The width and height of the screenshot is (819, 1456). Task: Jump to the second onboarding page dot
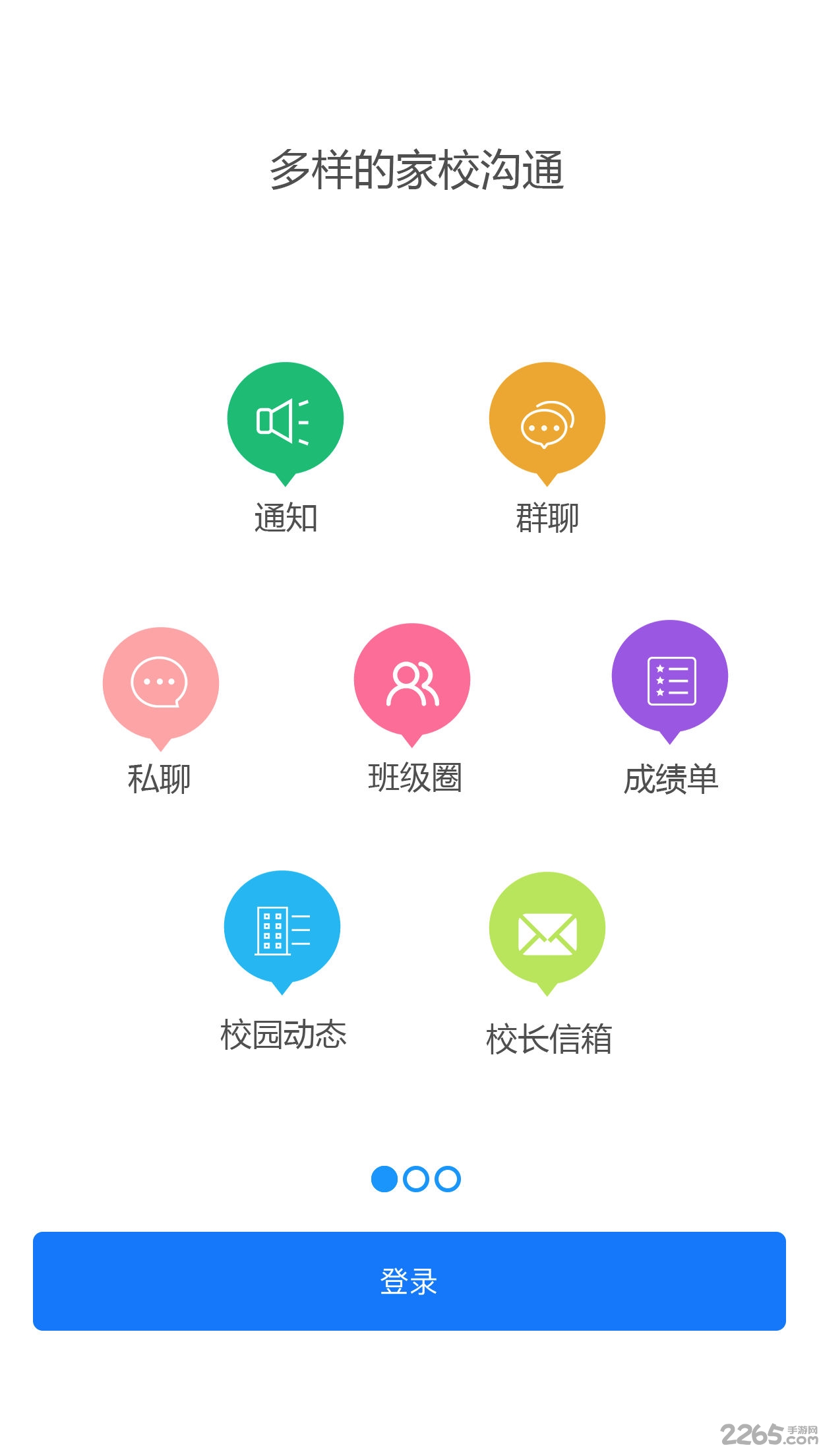coord(416,1179)
